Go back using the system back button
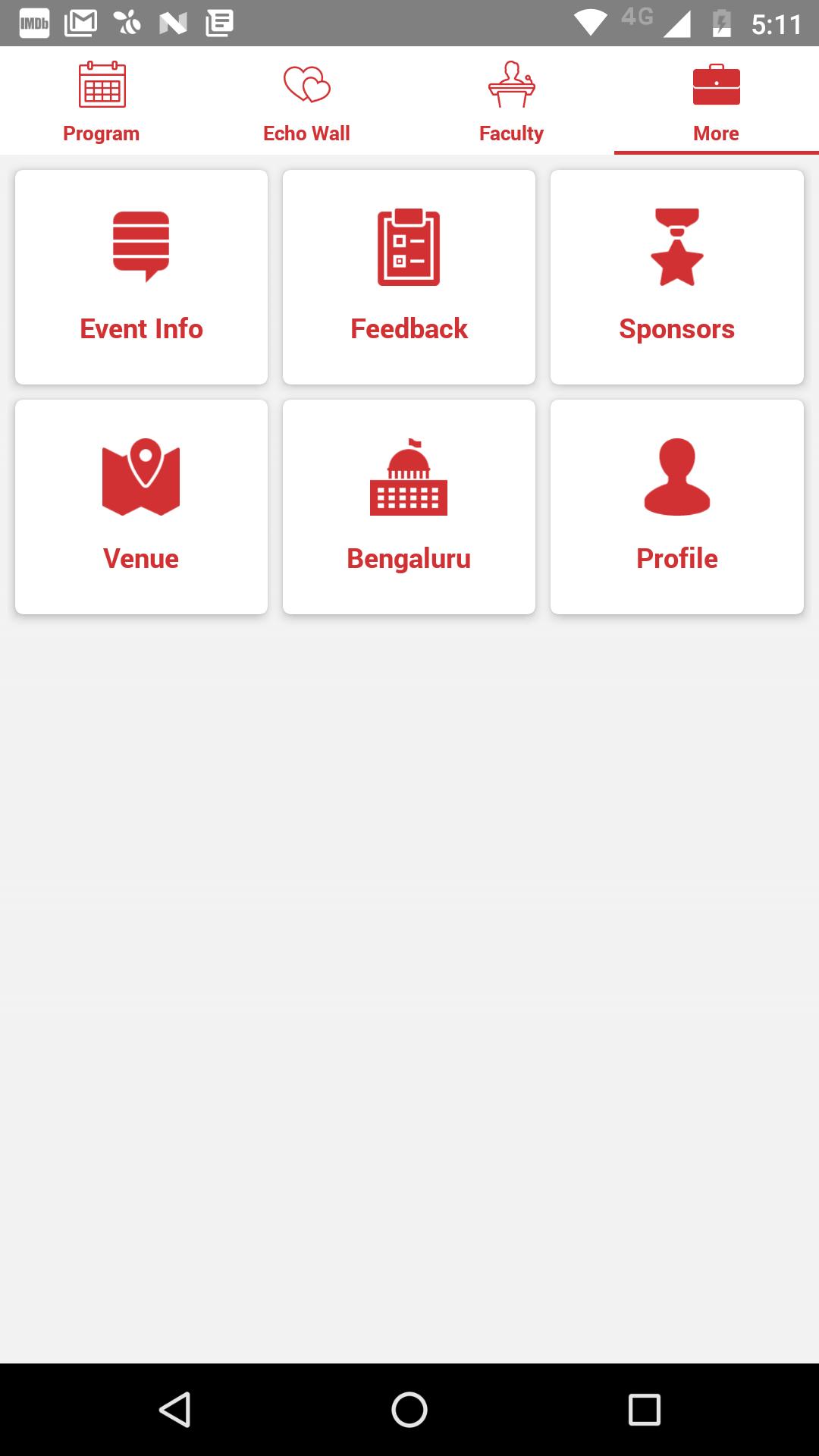 pos(175,1410)
